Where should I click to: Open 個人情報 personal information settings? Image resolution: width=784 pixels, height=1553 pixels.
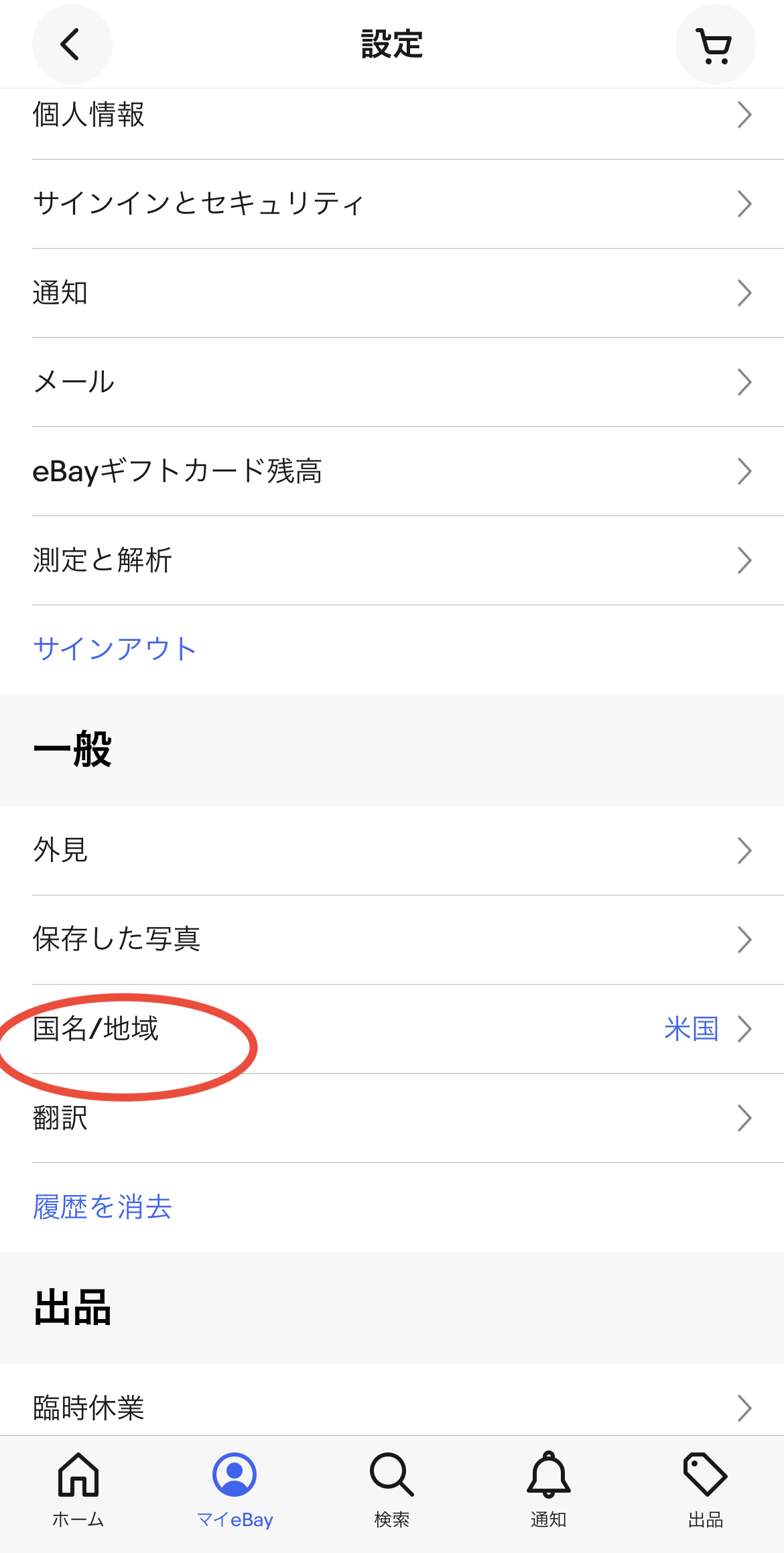pos(392,115)
